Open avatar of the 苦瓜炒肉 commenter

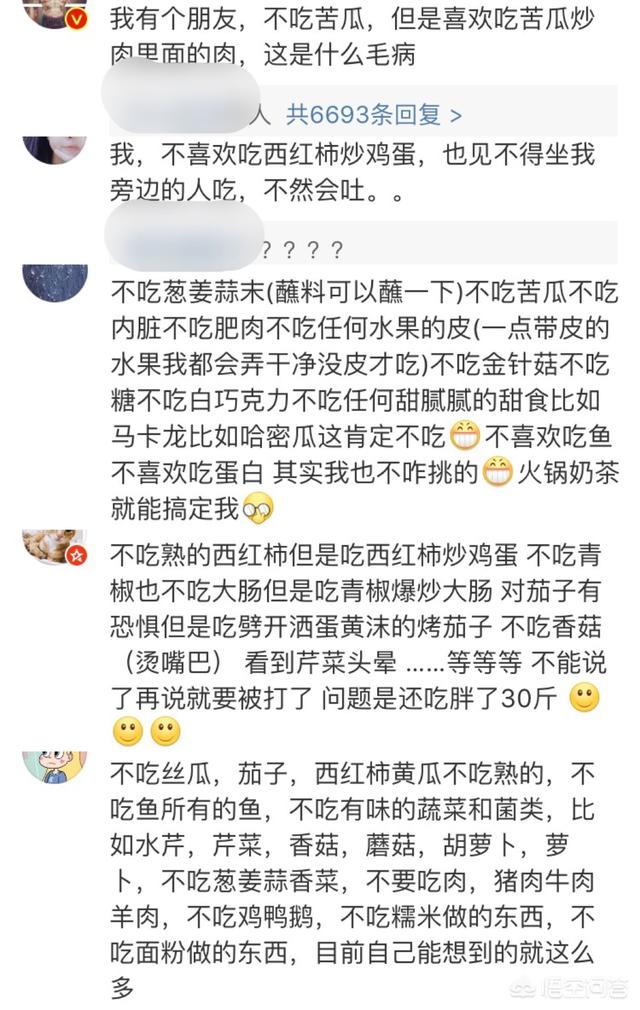(54, 12)
